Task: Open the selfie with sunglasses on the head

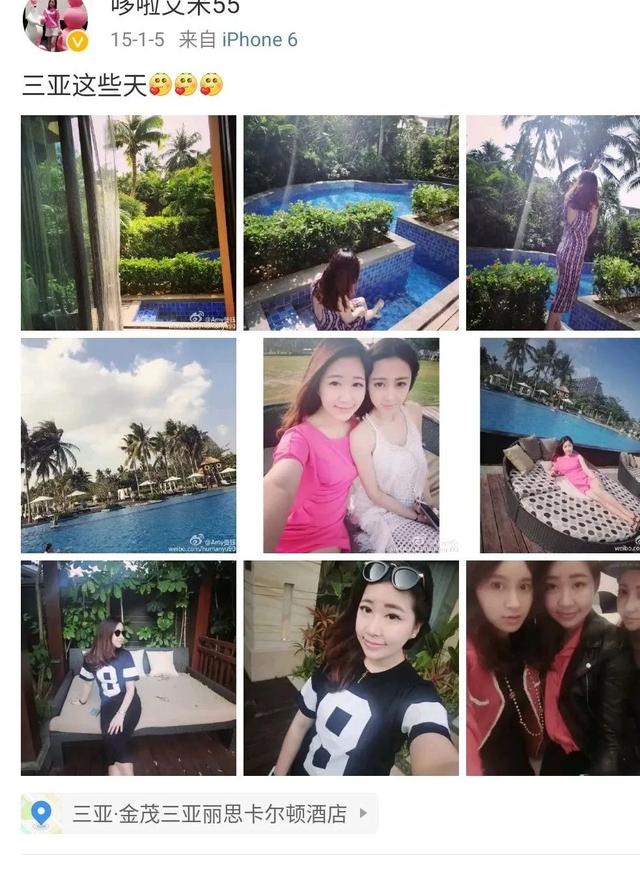Action: pyautogui.click(x=351, y=667)
